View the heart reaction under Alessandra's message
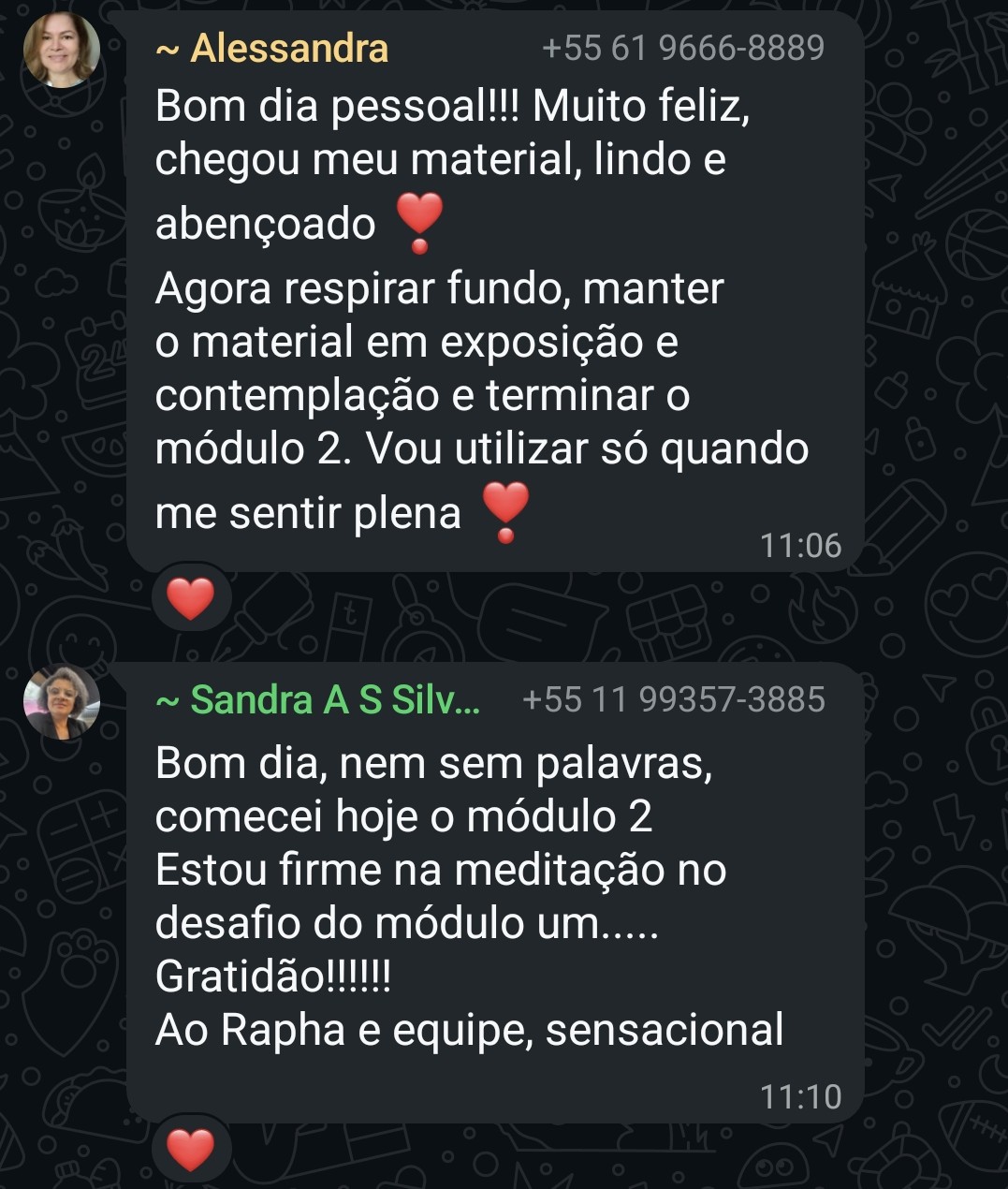The image size is (1008, 1189). tap(191, 598)
